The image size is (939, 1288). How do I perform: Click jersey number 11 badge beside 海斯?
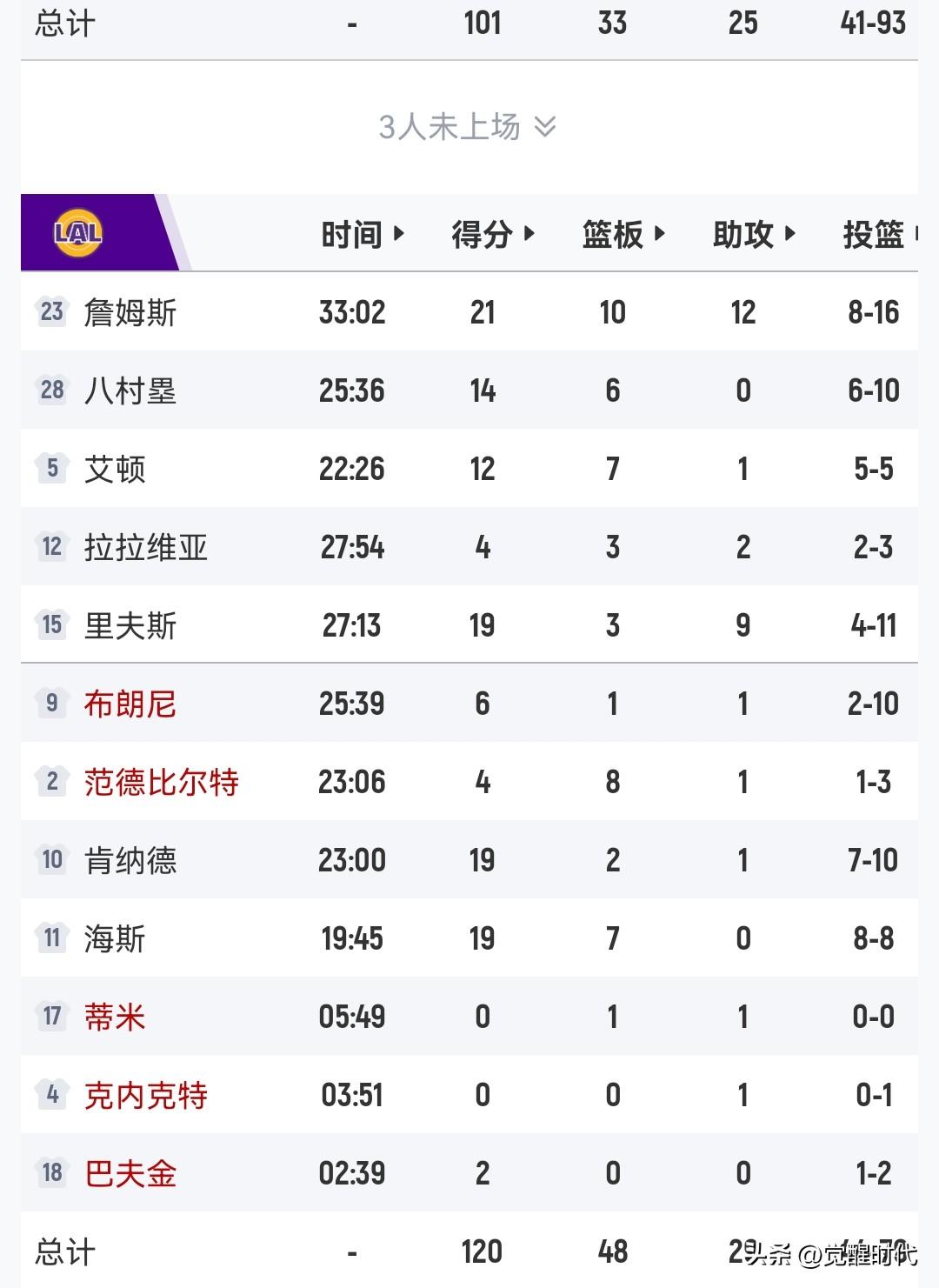click(50, 938)
